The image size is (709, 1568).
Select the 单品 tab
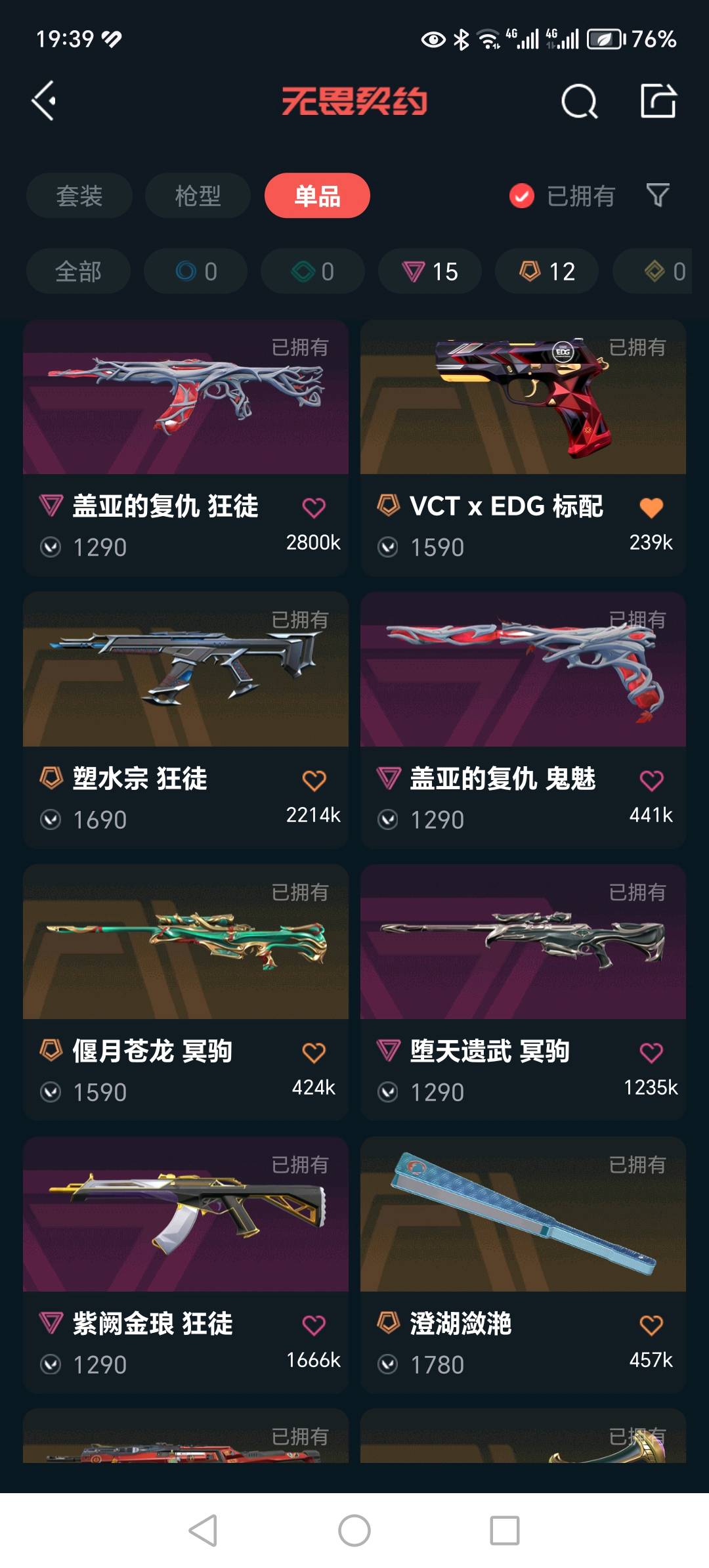coord(317,196)
